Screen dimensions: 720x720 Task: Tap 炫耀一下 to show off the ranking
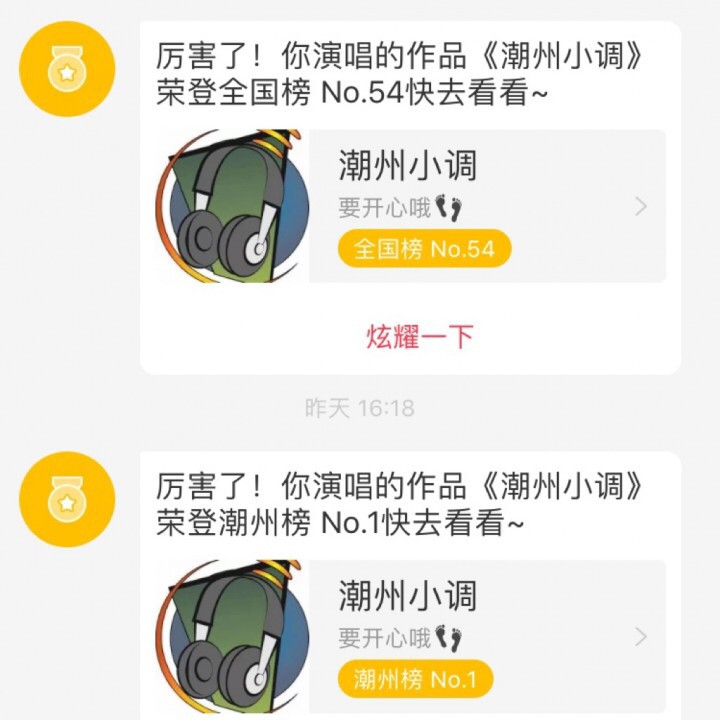point(419,337)
